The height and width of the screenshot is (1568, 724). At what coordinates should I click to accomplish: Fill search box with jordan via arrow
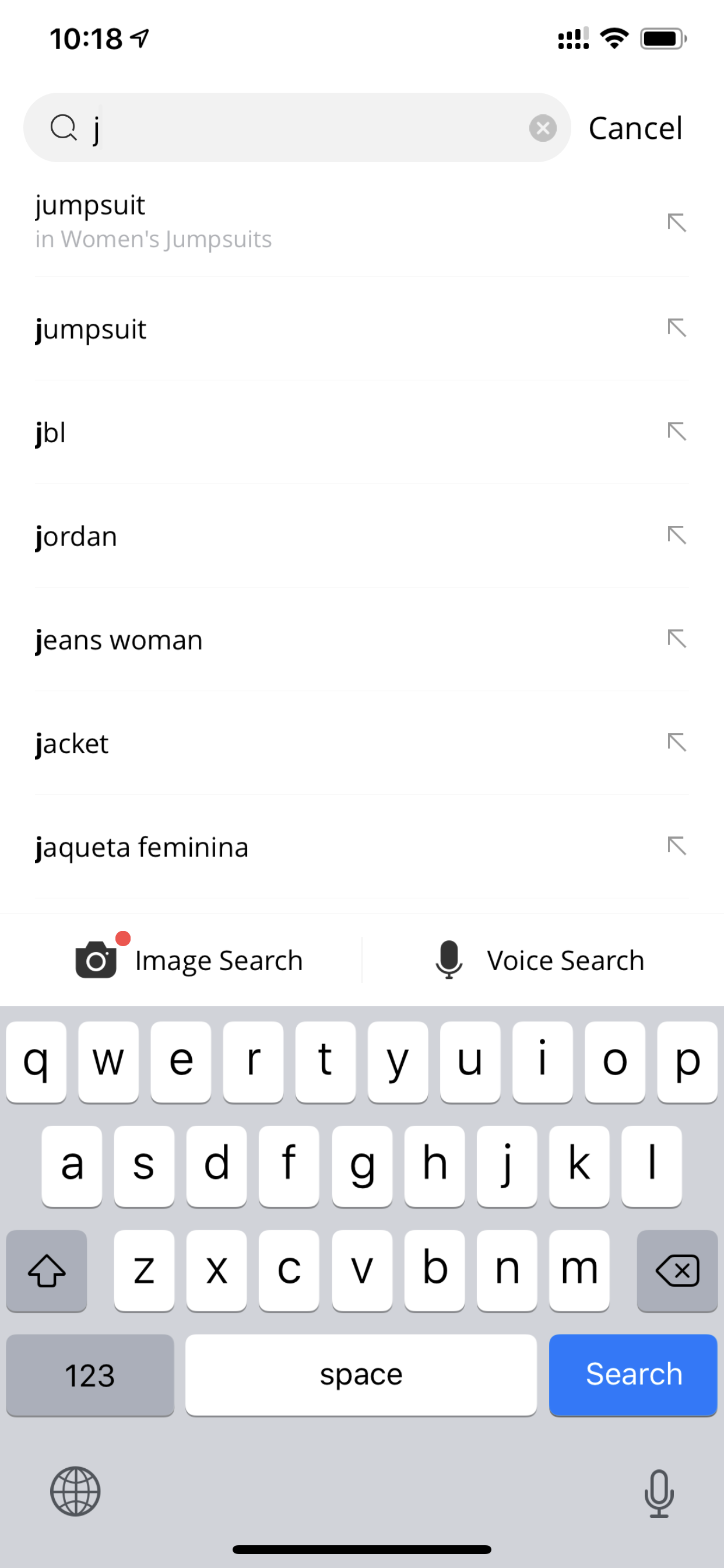(x=677, y=535)
